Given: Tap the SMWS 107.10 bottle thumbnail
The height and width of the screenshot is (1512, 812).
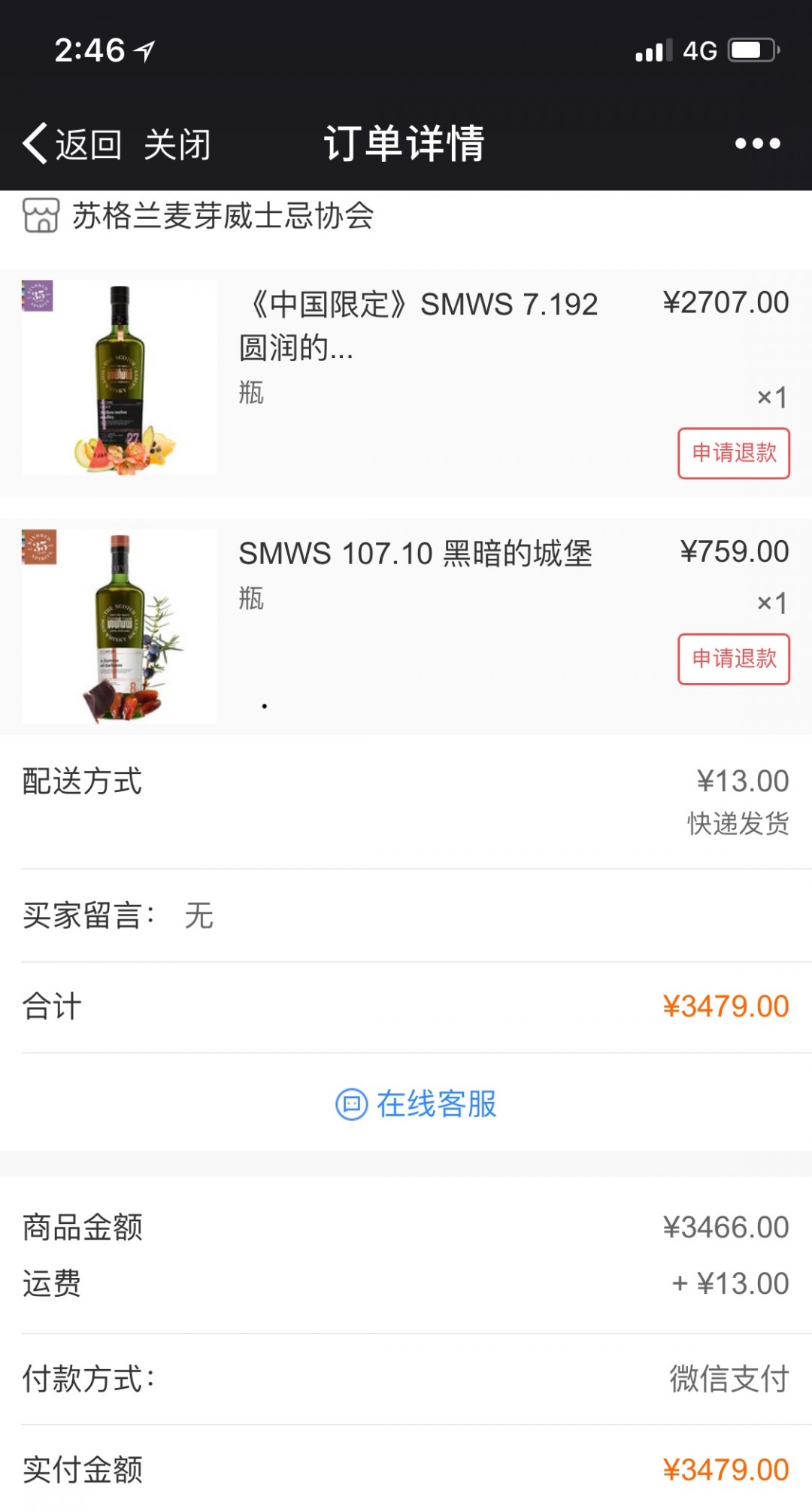Looking at the screenshot, I should click(x=118, y=624).
